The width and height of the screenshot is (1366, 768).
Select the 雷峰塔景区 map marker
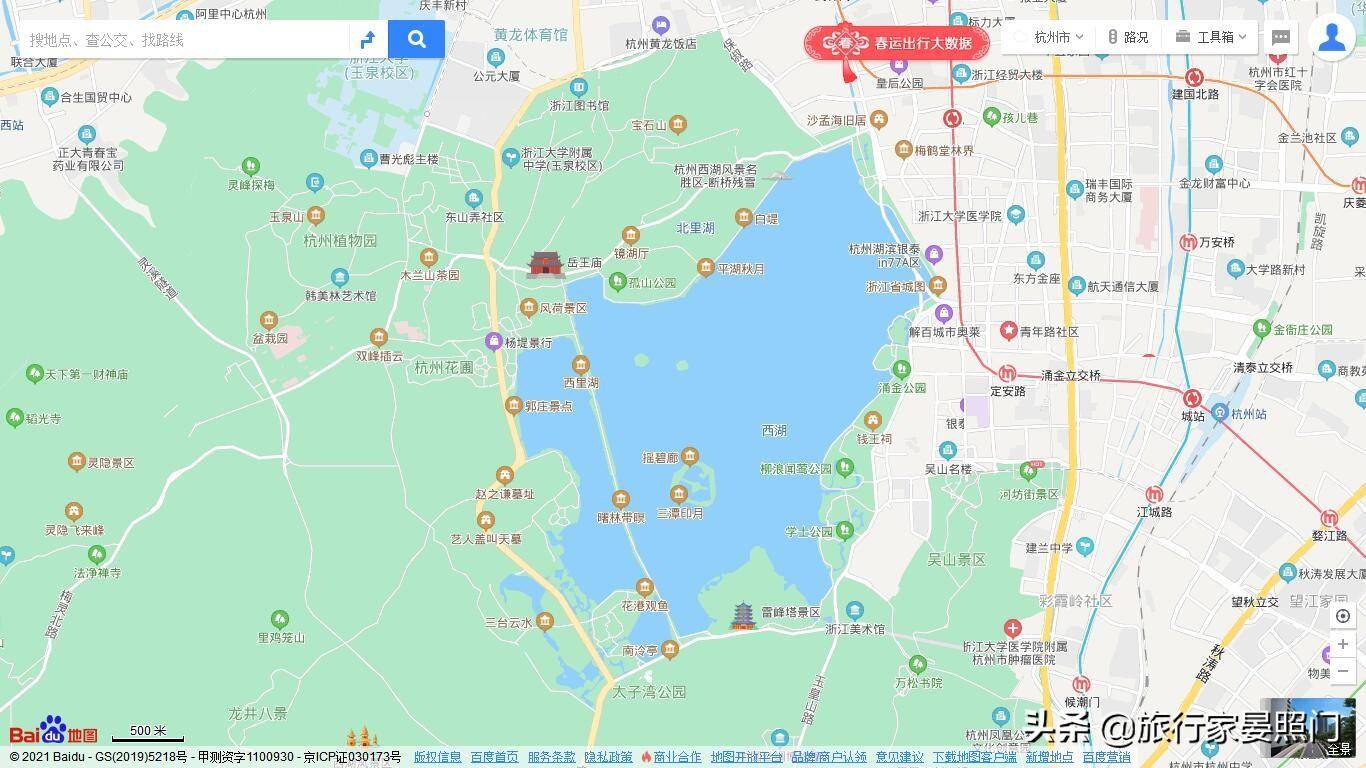click(743, 615)
